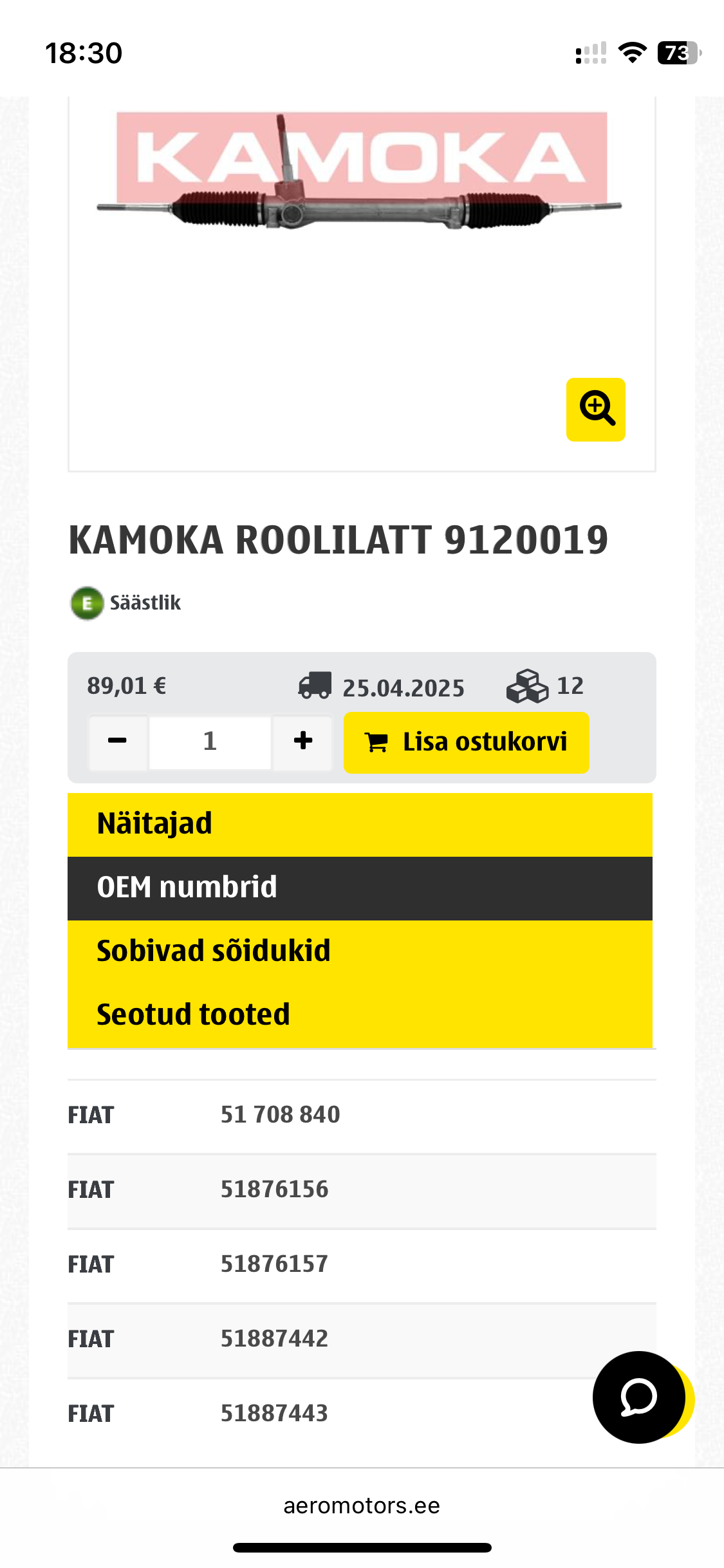Image resolution: width=724 pixels, height=1568 pixels.
Task: Decrease quantity with the minus button
Action: coord(118,742)
